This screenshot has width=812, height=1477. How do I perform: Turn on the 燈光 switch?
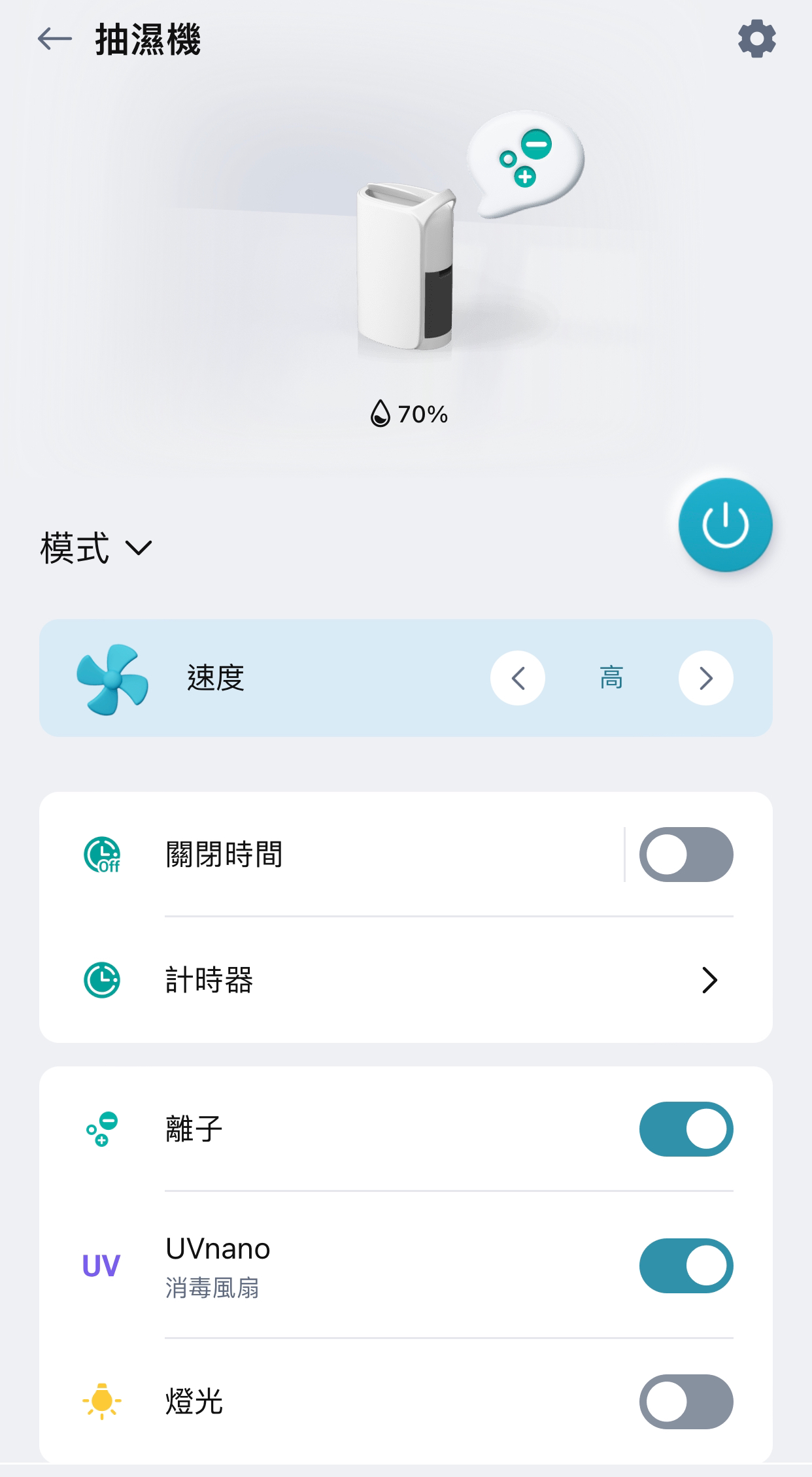[x=686, y=1402]
